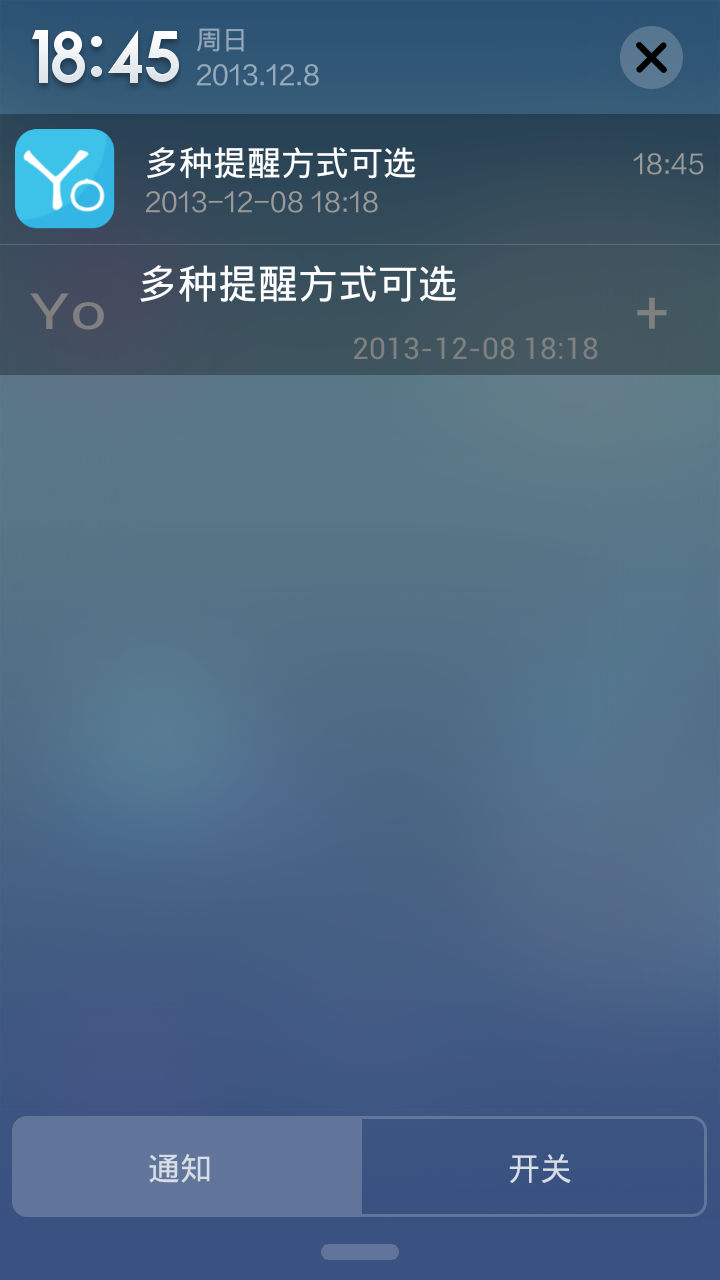
Task: Switch to the 开关 tab
Action: point(533,1167)
